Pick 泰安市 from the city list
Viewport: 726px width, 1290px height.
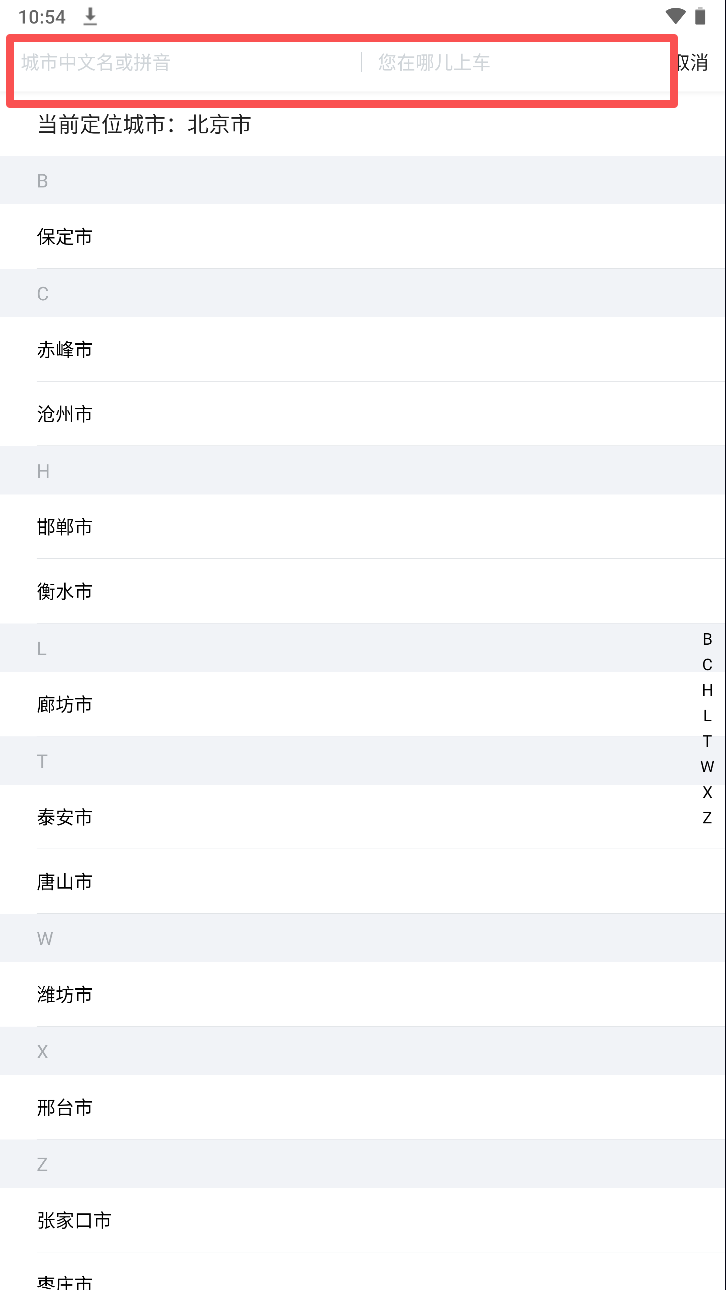click(x=65, y=818)
